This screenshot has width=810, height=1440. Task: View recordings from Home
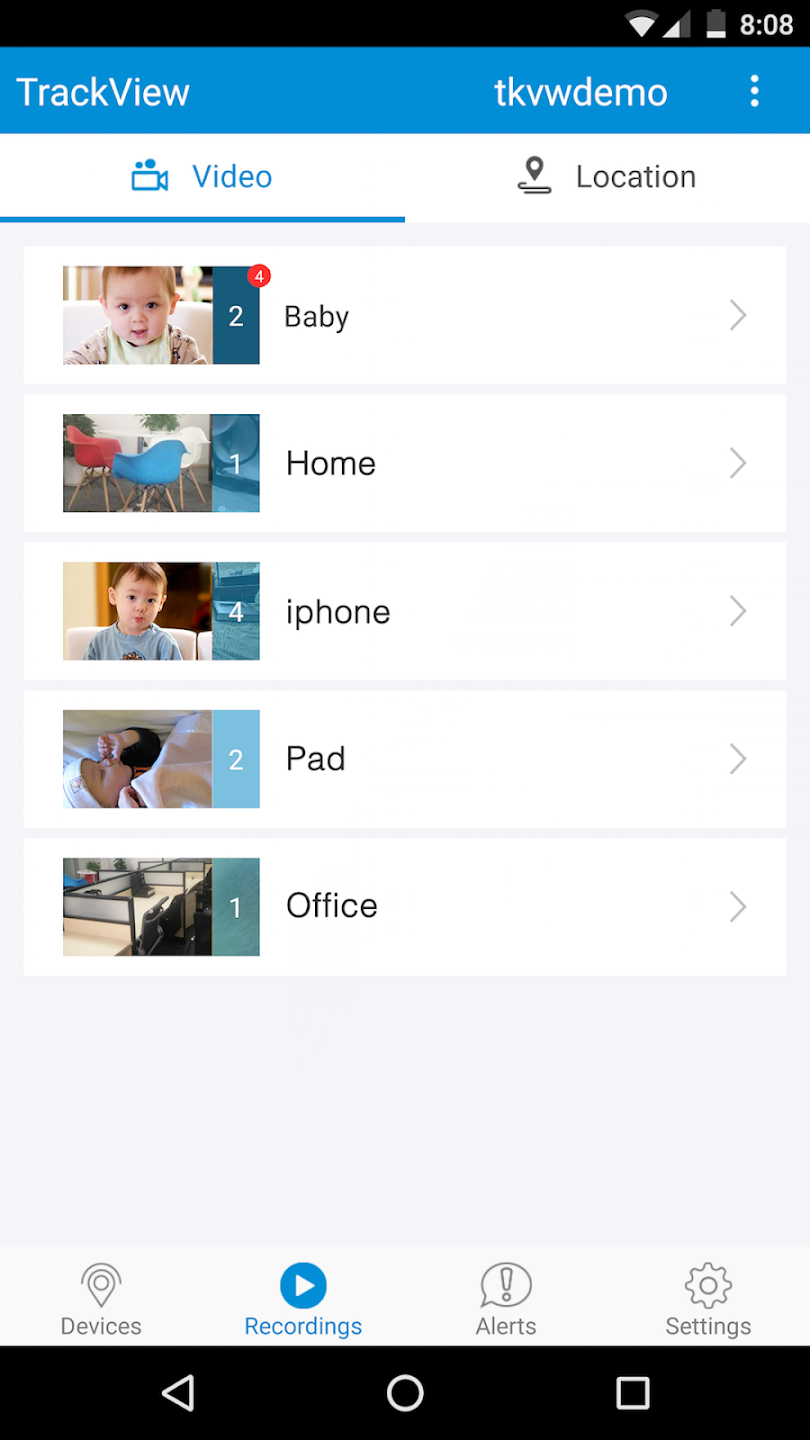(404, 463)
